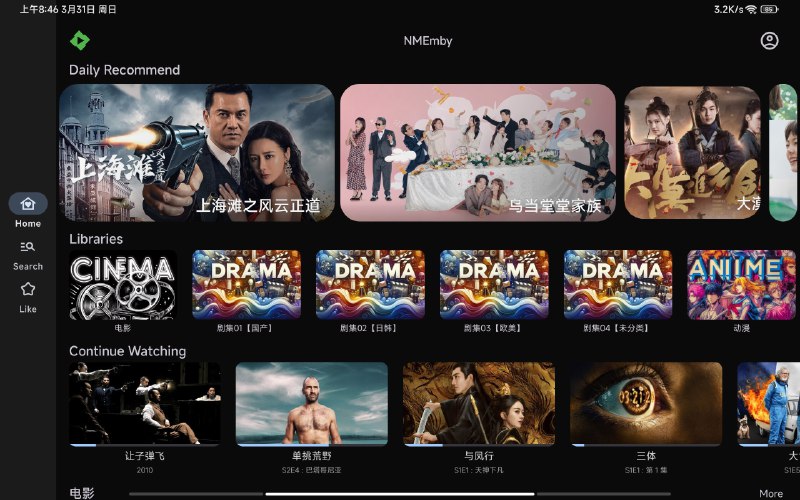Tap More next to 电影 section

click(x=770, y=493)
